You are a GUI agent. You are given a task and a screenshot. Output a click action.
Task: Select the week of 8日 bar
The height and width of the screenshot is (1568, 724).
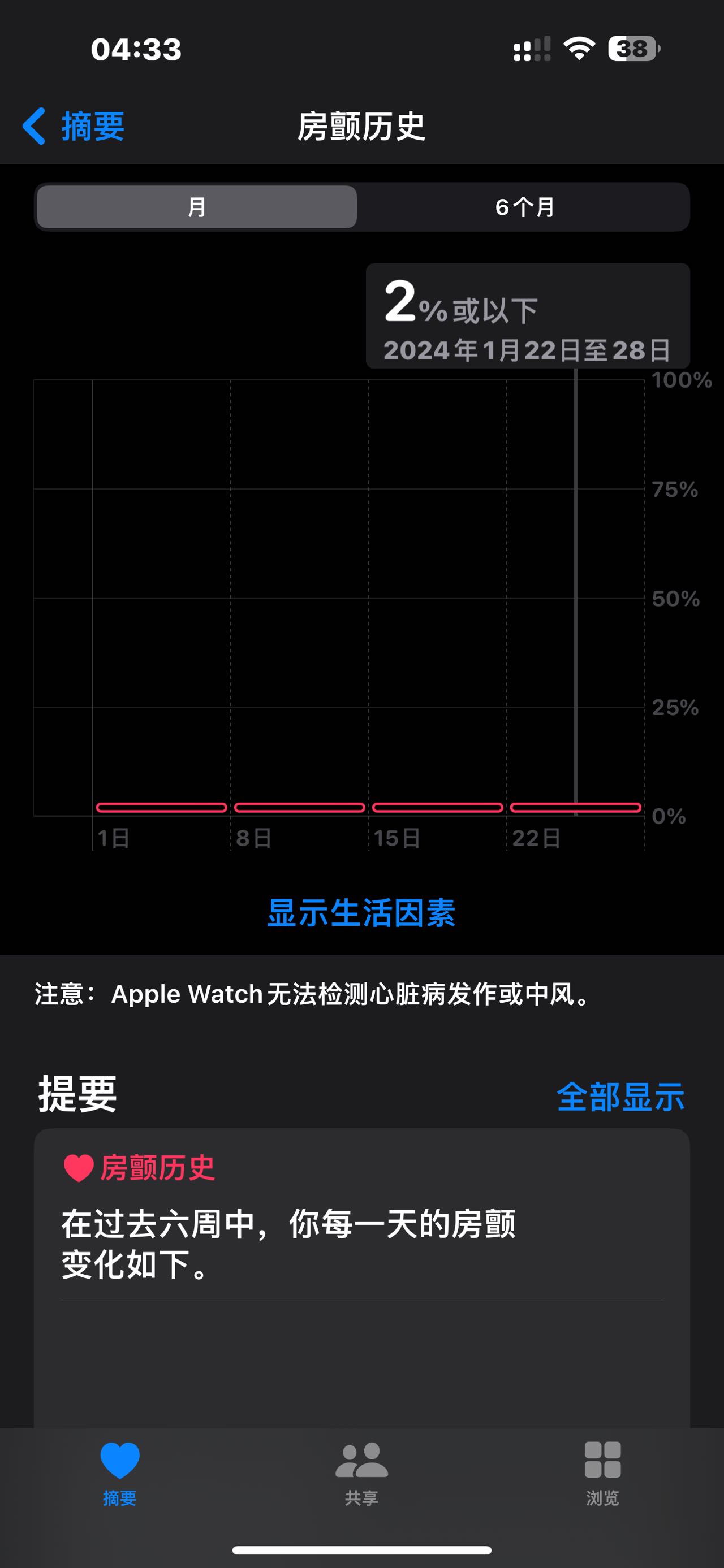[x=300, y=807]
